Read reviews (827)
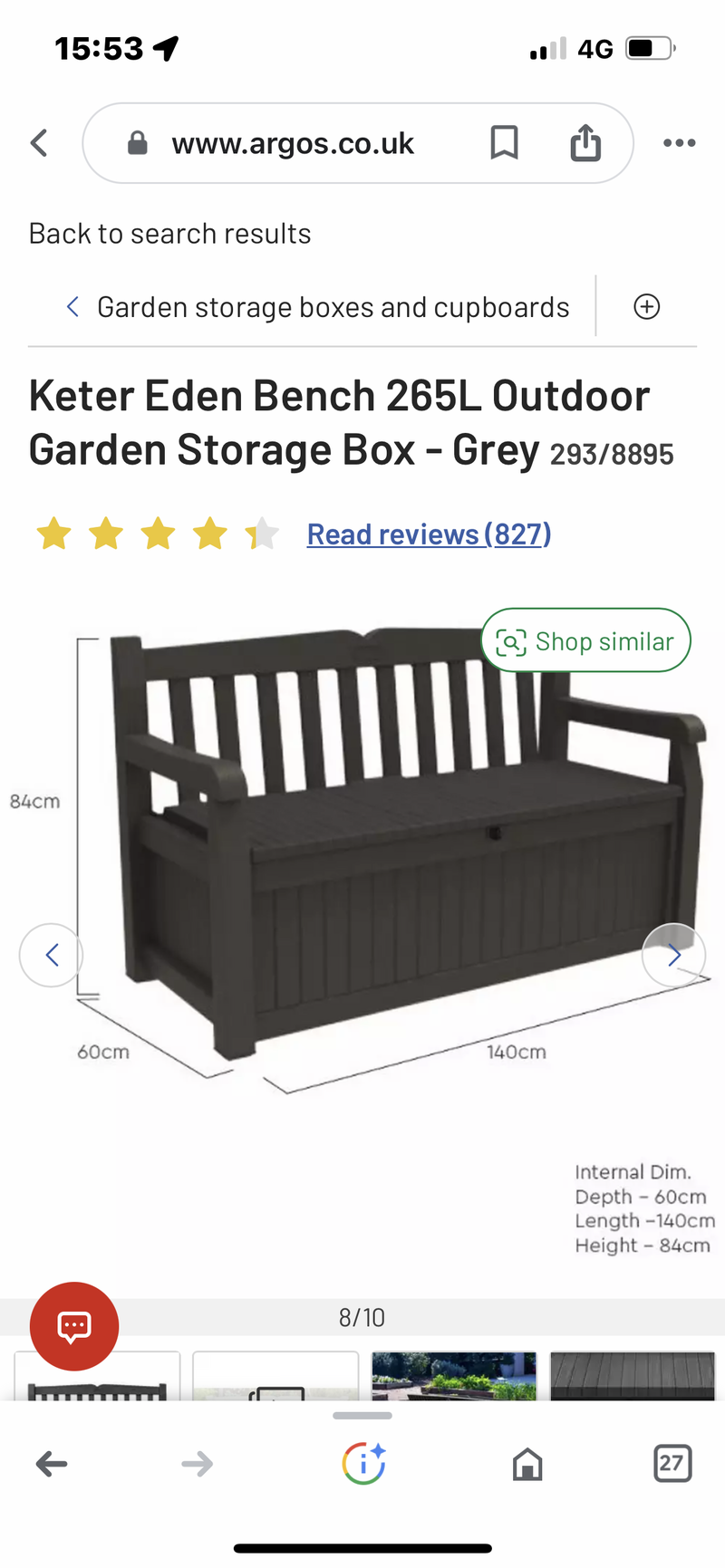 (429, 534)
